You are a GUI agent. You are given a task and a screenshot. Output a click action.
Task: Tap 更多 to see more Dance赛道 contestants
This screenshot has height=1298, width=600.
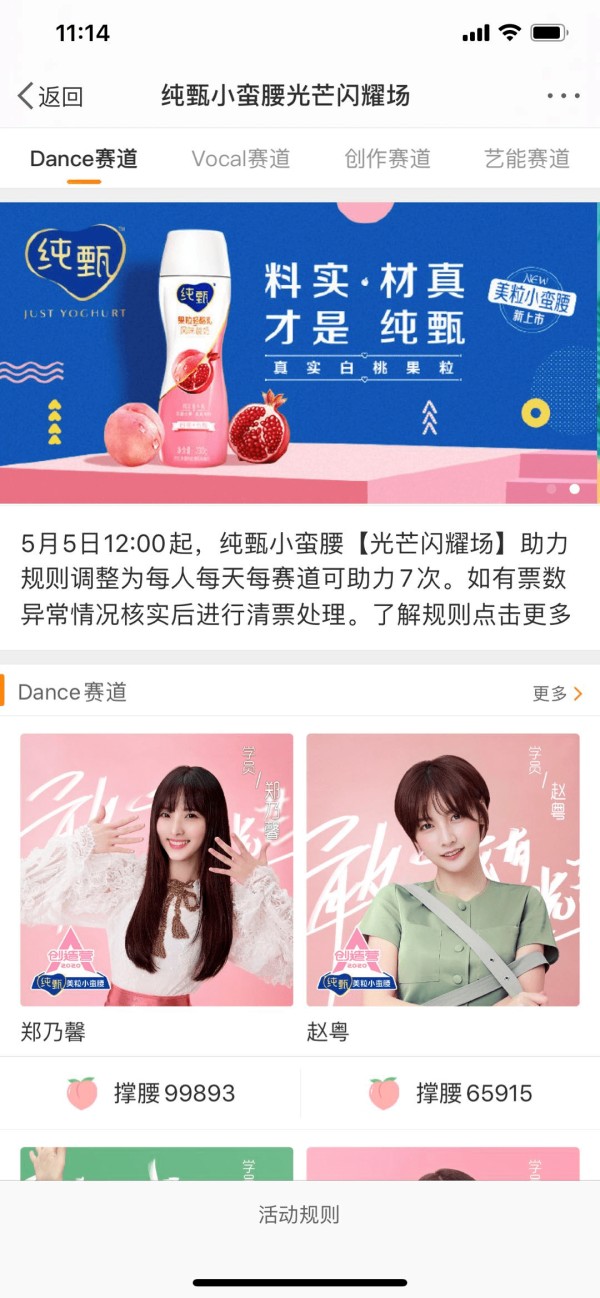(x=558, y=693)
